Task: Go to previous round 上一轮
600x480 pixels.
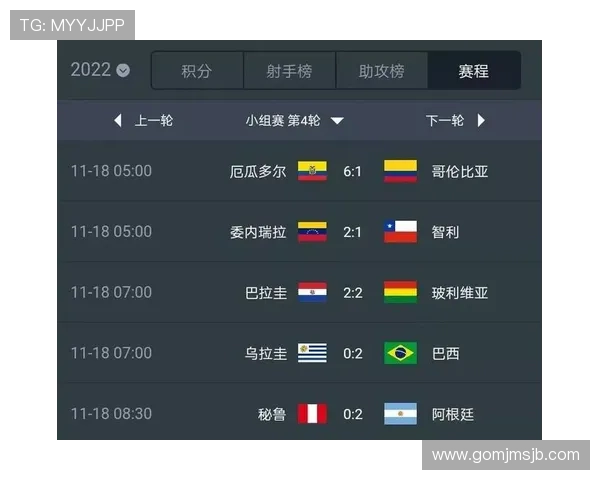Action: (143, 120)
